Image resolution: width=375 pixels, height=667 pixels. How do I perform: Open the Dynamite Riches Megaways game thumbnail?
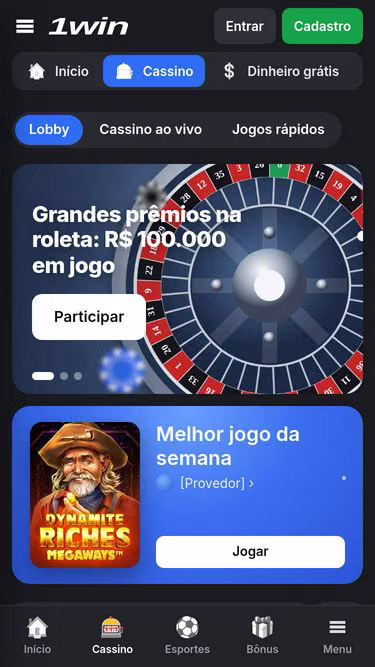coord(85,495)
